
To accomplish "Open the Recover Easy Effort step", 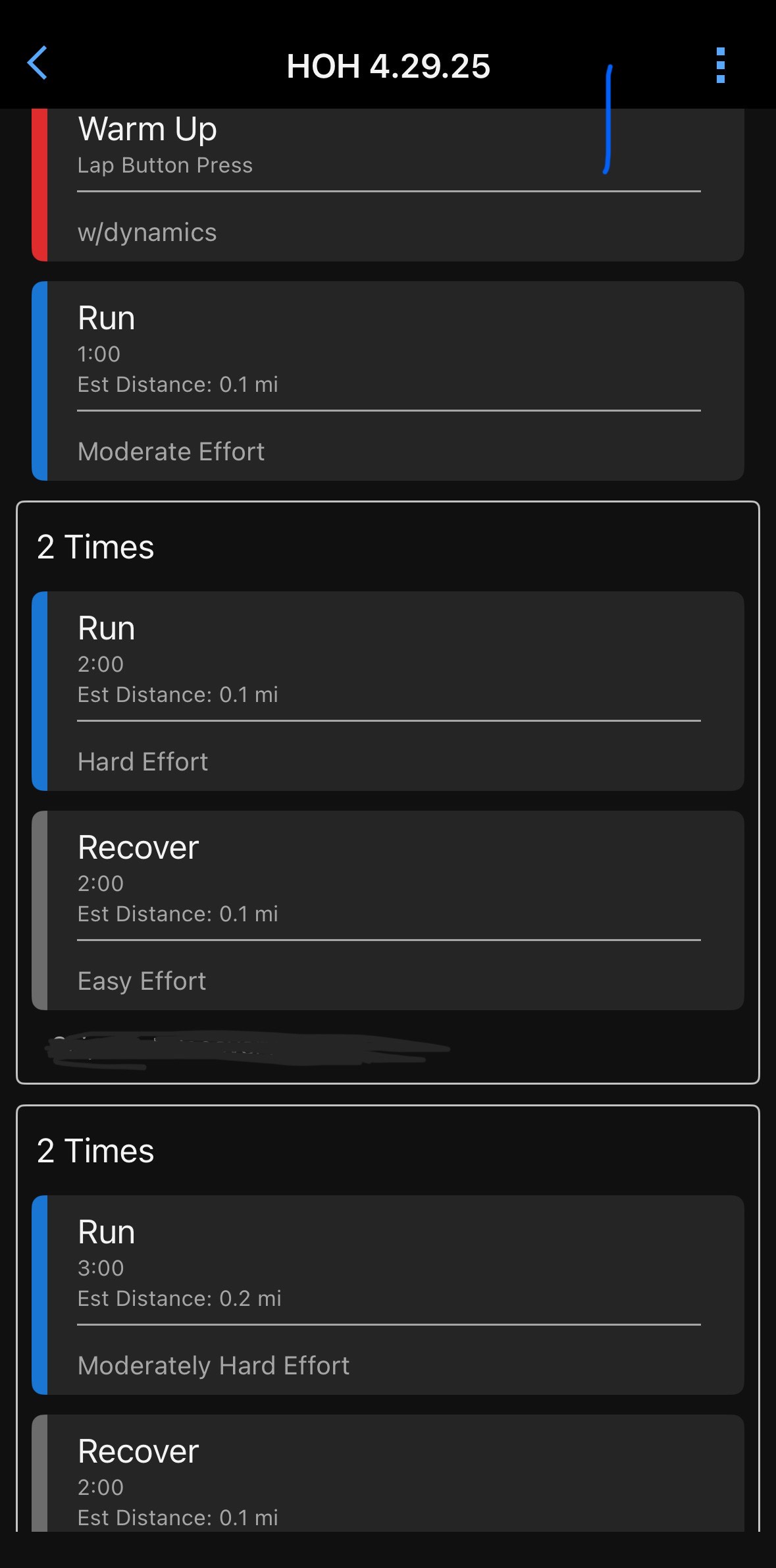I will (388, 910).
